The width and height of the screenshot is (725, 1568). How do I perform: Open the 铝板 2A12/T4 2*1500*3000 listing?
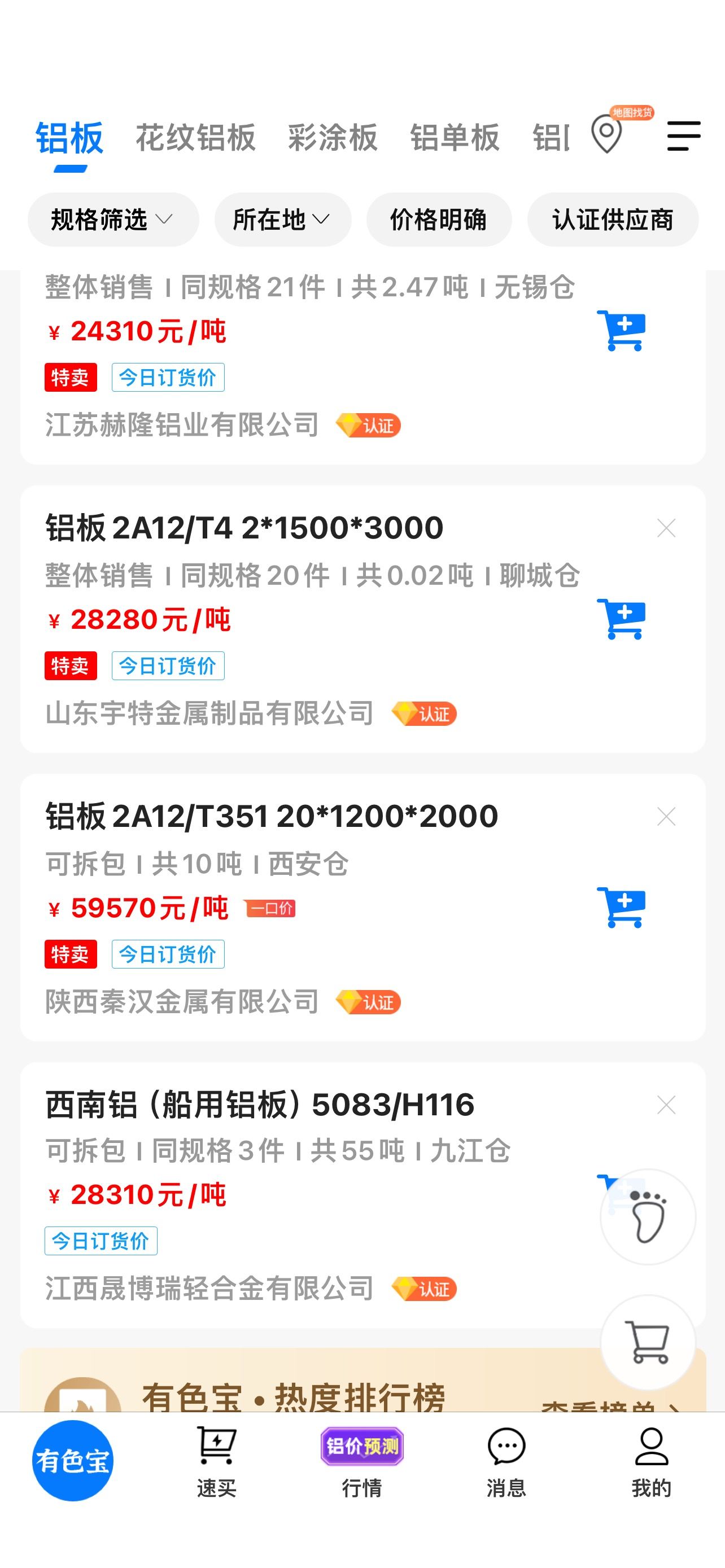click(244, 527)
